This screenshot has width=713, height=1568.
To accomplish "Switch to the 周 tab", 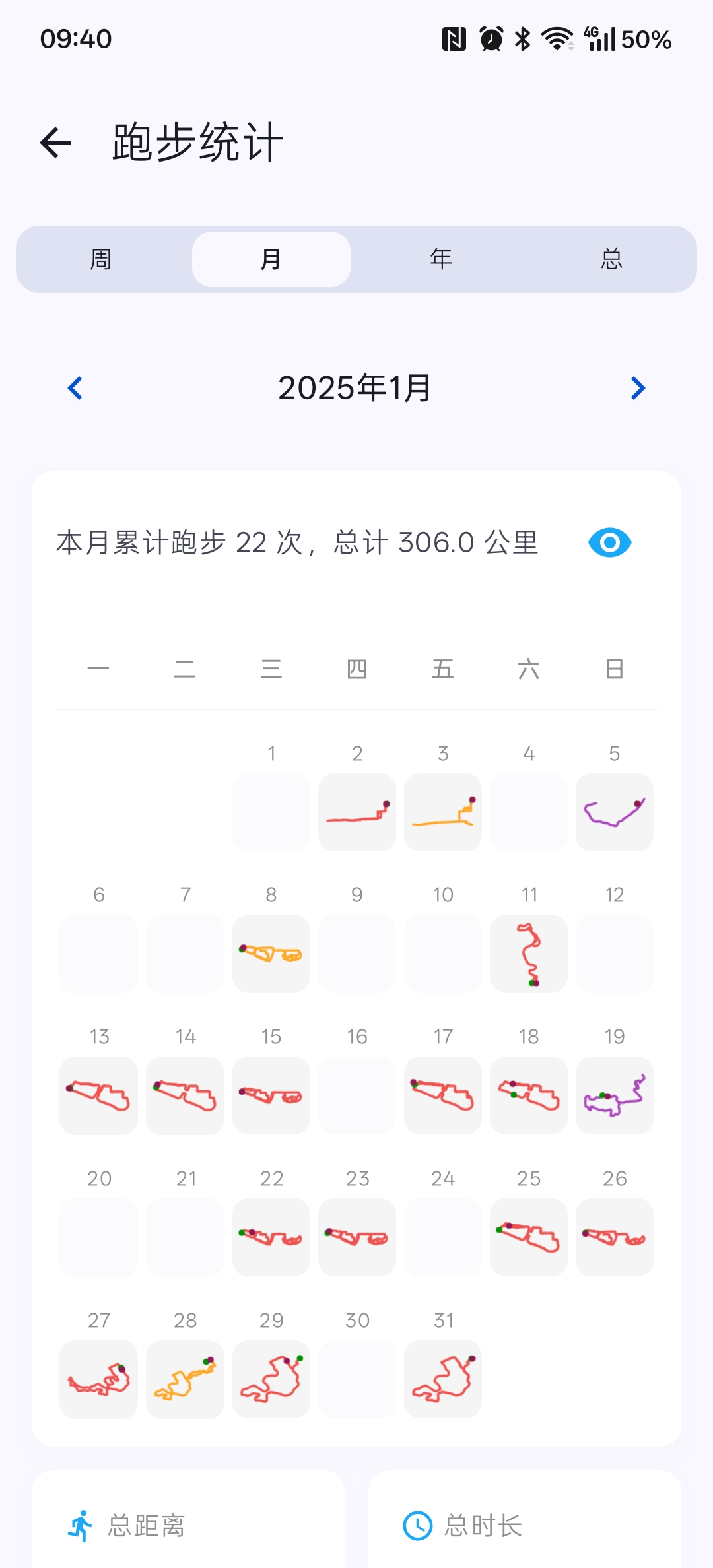I will coord(99,259).
